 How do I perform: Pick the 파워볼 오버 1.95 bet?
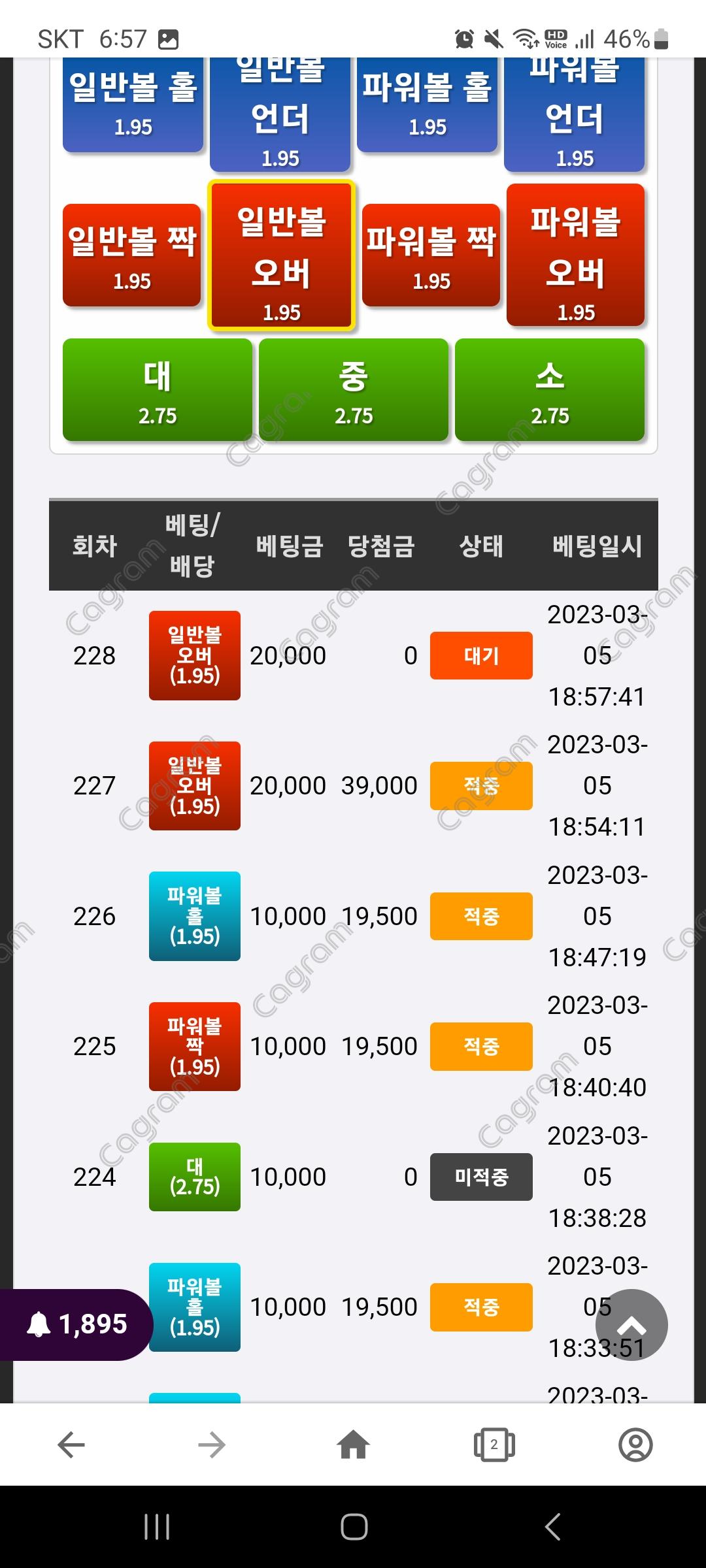click(575, 255)
